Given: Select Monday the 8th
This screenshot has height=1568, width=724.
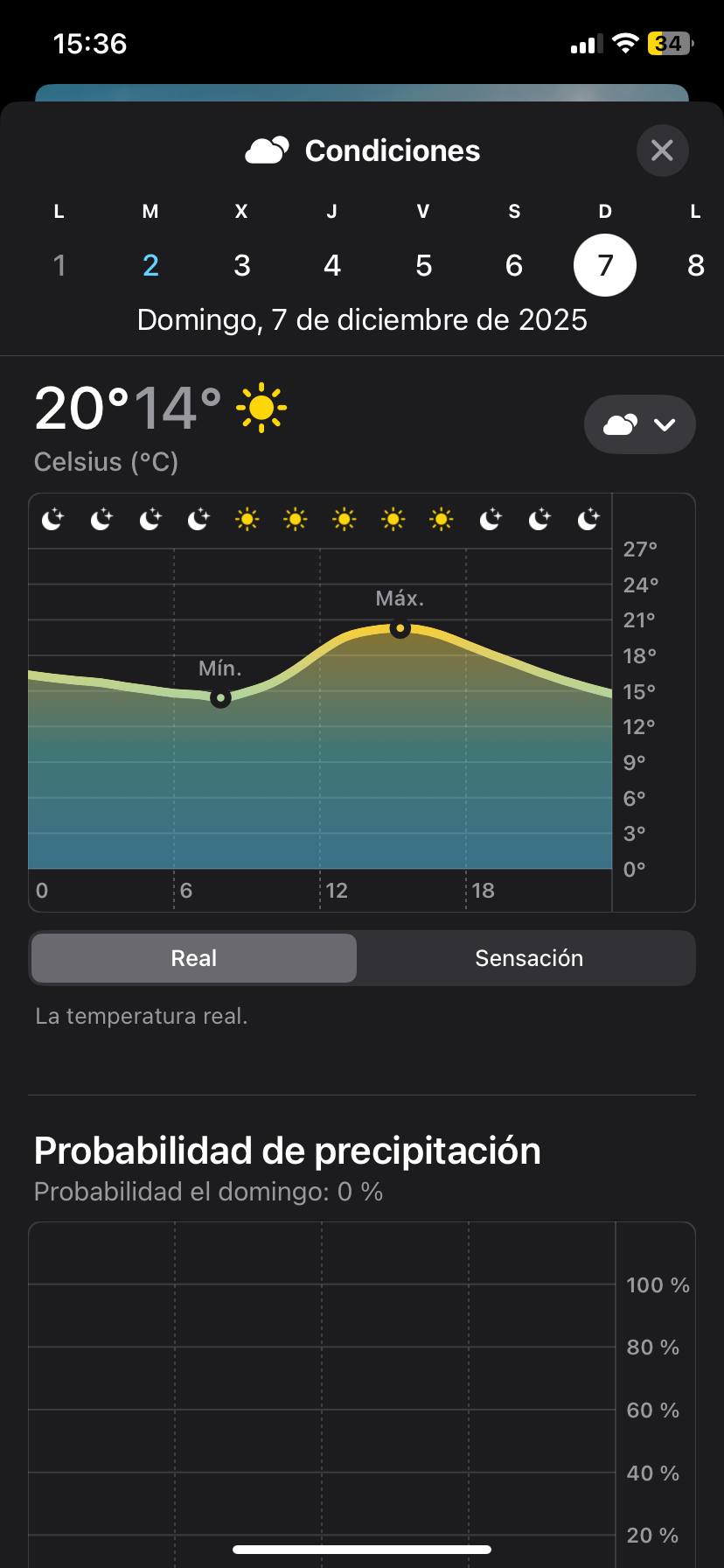Looking at the screenshot, I should coord(695,265).
